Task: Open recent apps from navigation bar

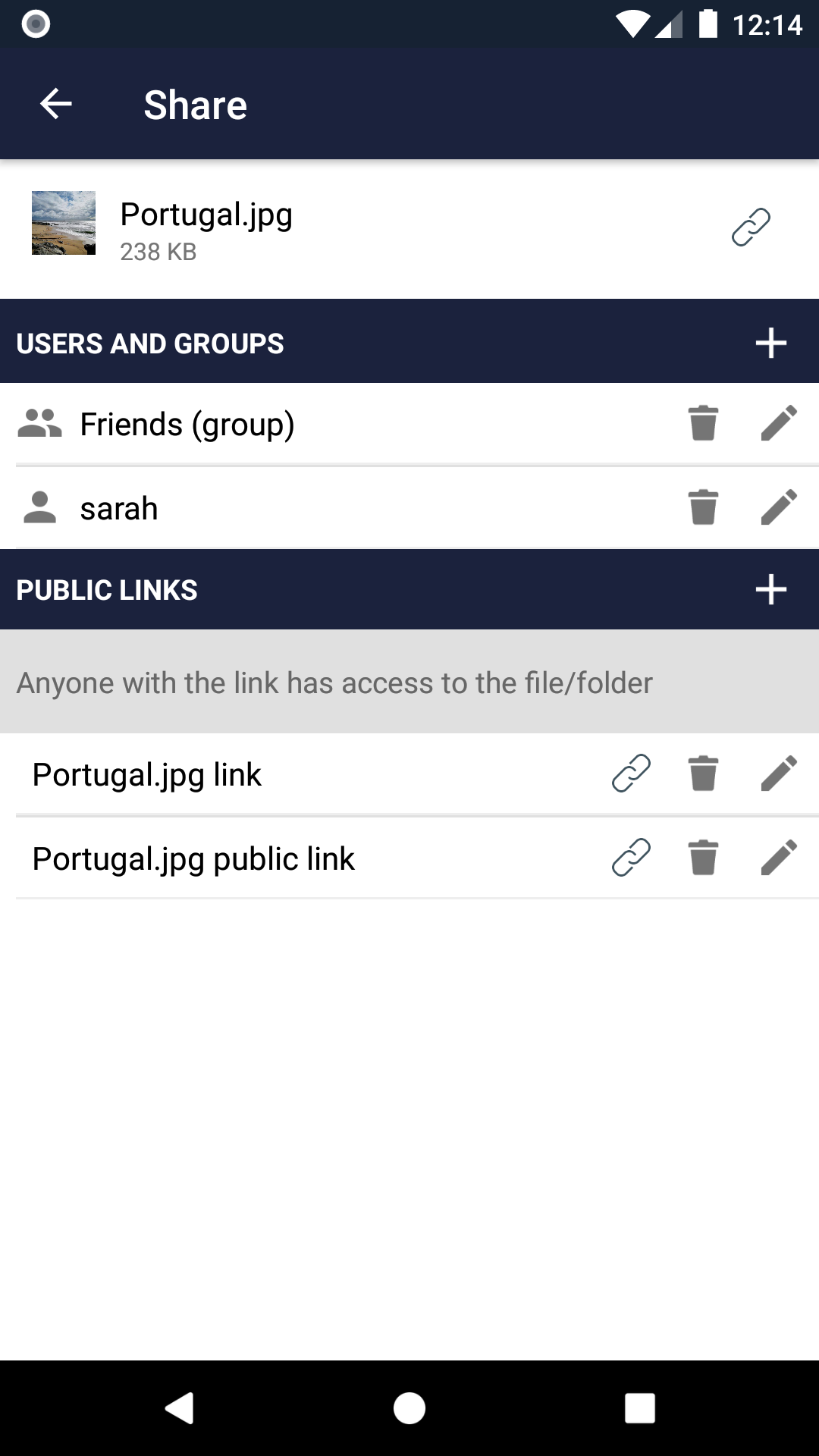Action: click(x=639, y=1408)
